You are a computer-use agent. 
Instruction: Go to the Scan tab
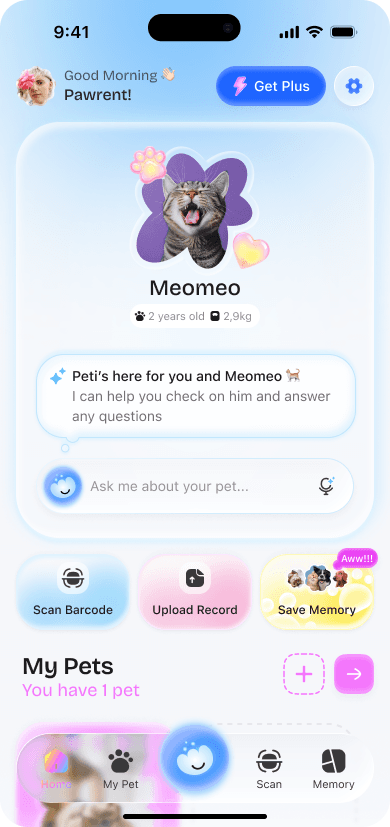(x=269, y=770)
